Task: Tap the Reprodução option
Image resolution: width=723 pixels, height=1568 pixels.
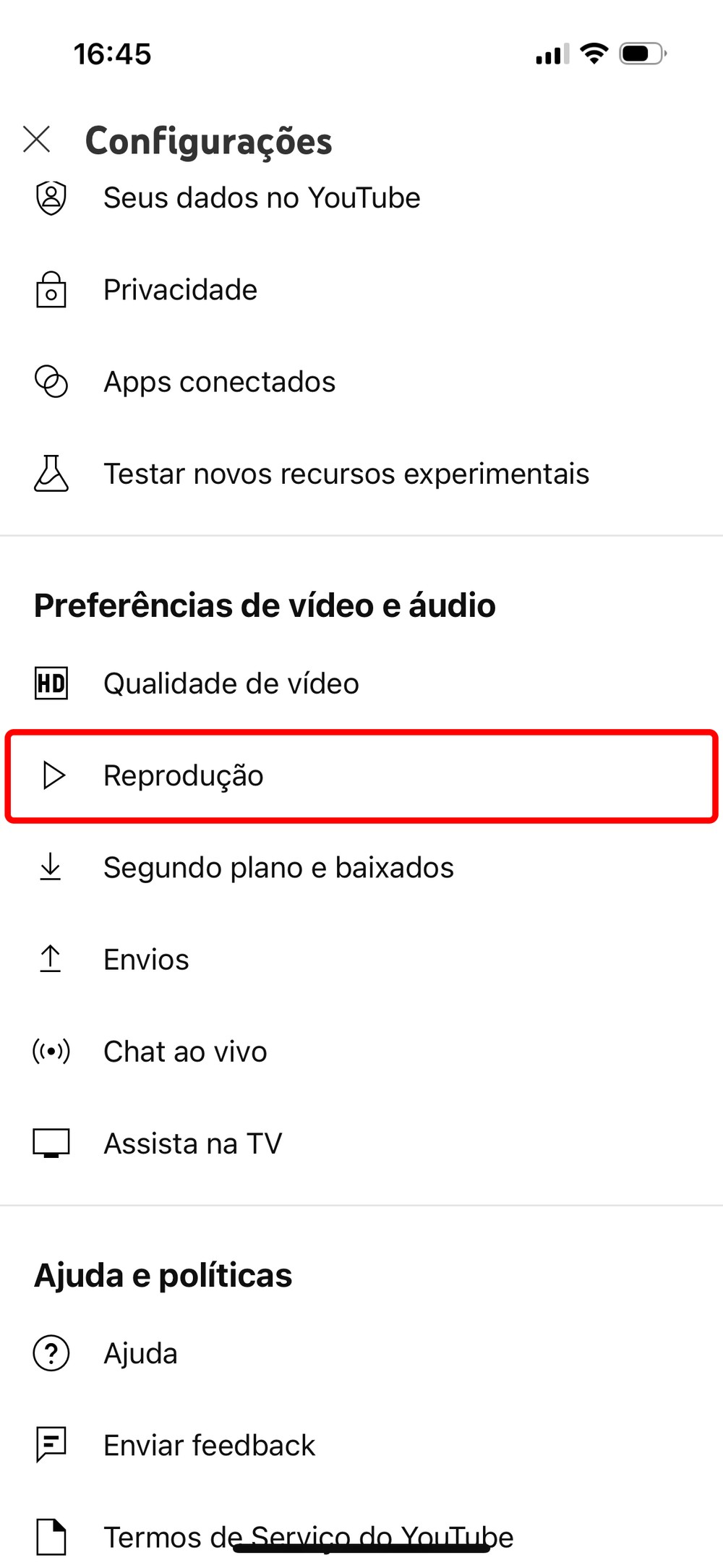Action: click(x=184, y=775)
